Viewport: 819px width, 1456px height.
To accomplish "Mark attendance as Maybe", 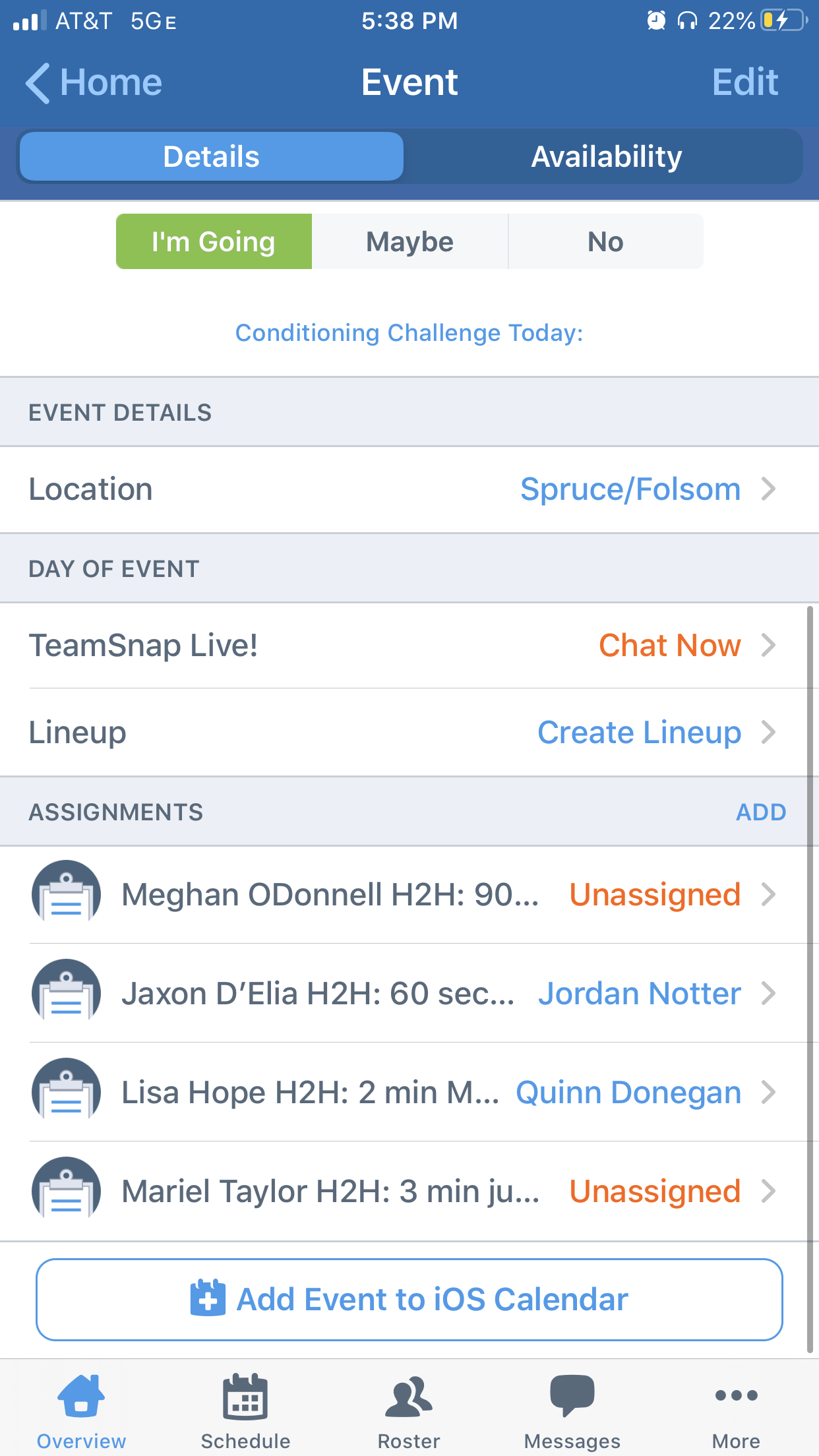I will tap(409, 241).
